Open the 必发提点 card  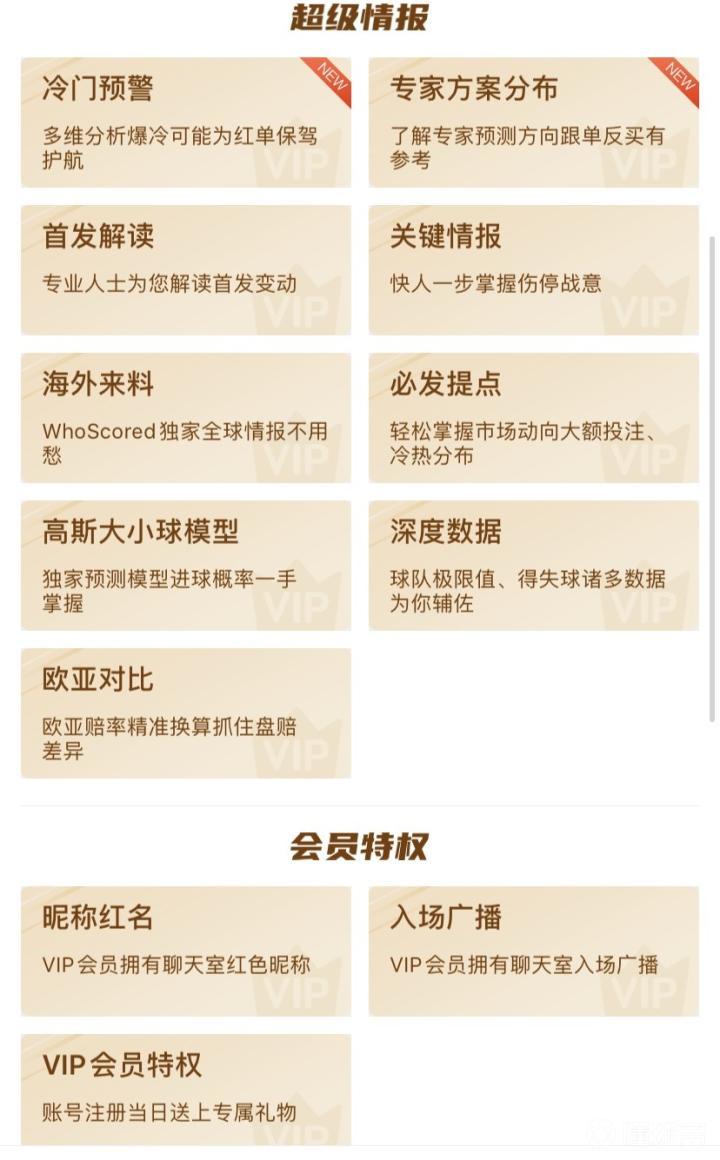[x=533, y=418]
